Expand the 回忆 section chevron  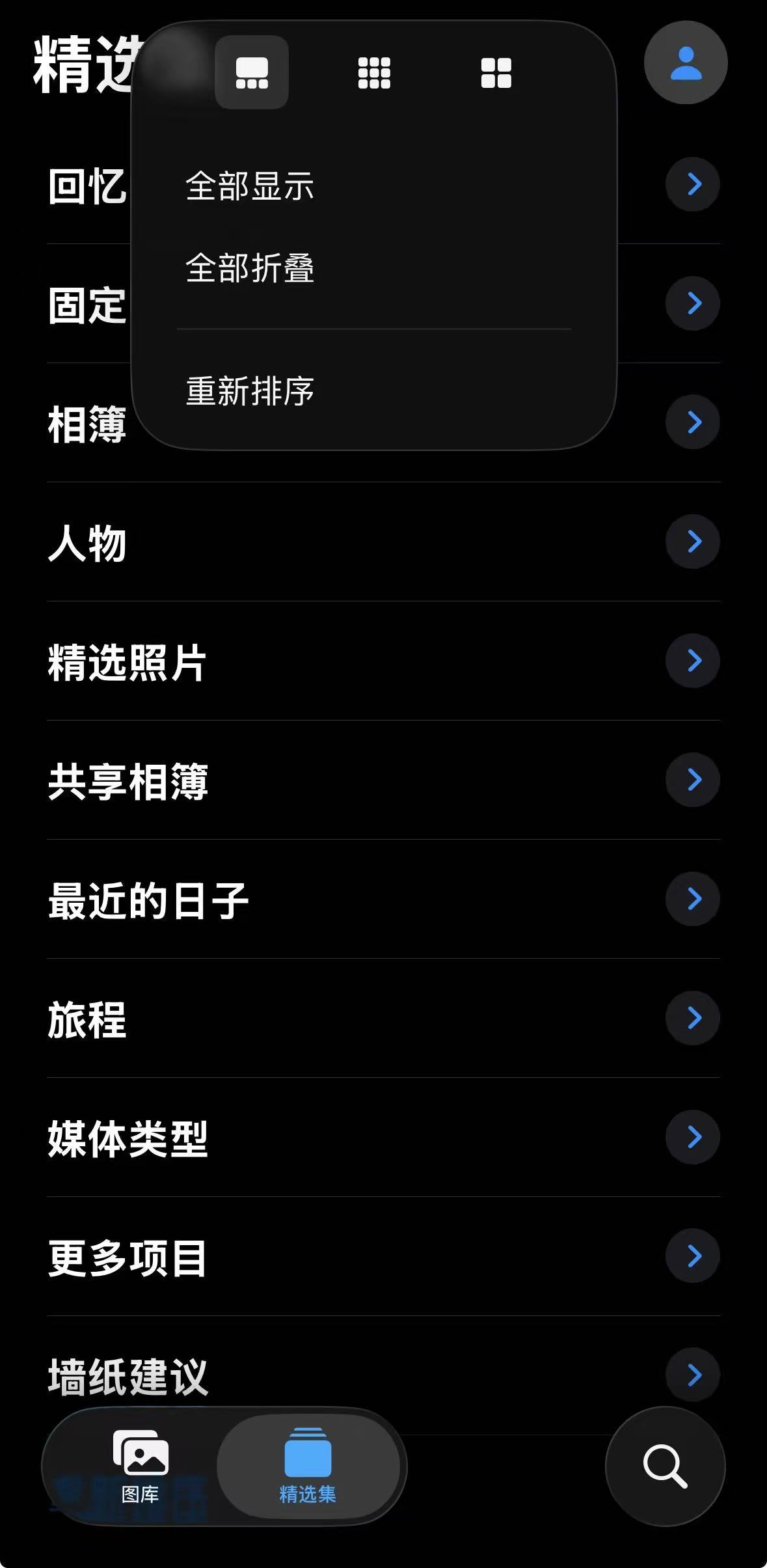pyautogui.click(x=693, y=184)
